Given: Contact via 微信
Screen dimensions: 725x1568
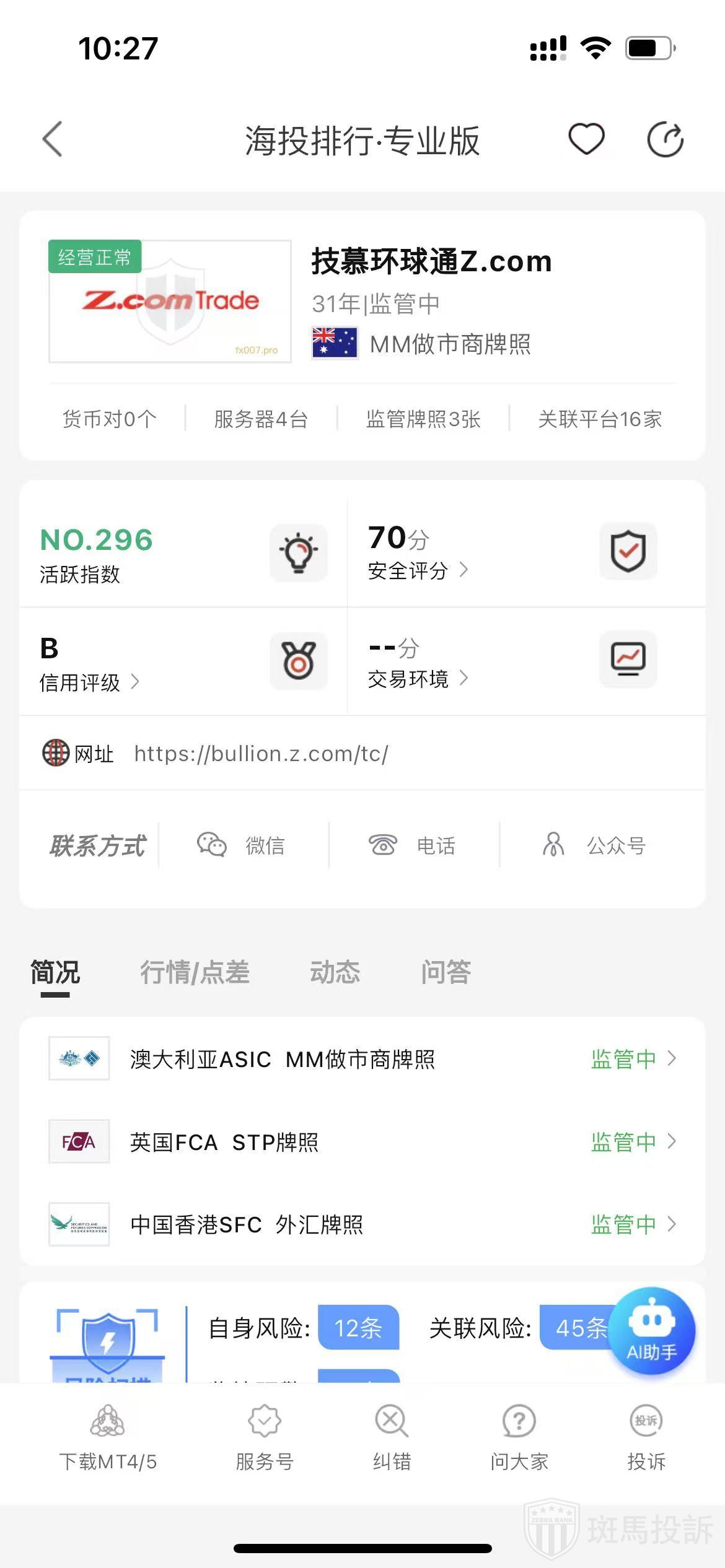Looking at the screenshot, I should (x=242, y=845).
